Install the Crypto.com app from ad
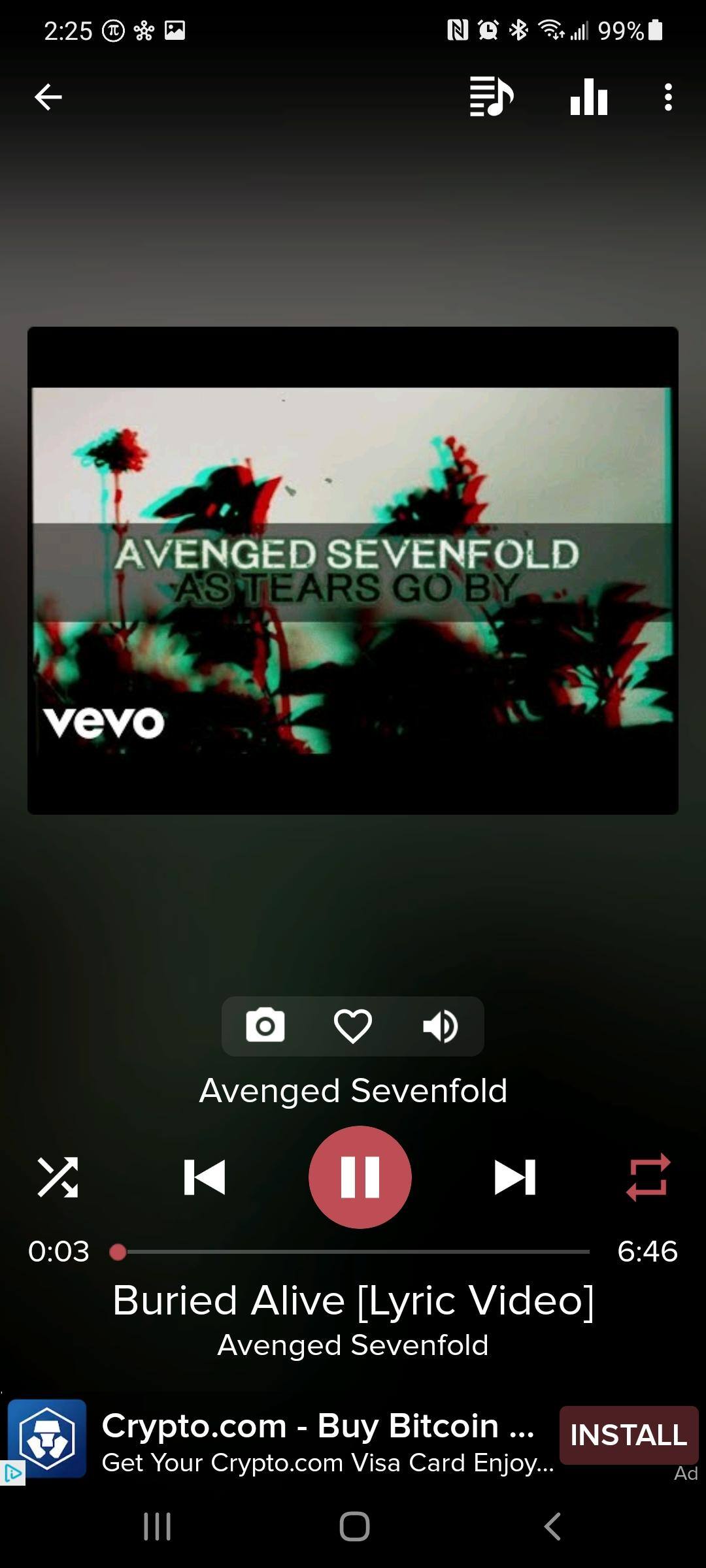Screen dimensions: 706x1568 [x=628, y=1435]
